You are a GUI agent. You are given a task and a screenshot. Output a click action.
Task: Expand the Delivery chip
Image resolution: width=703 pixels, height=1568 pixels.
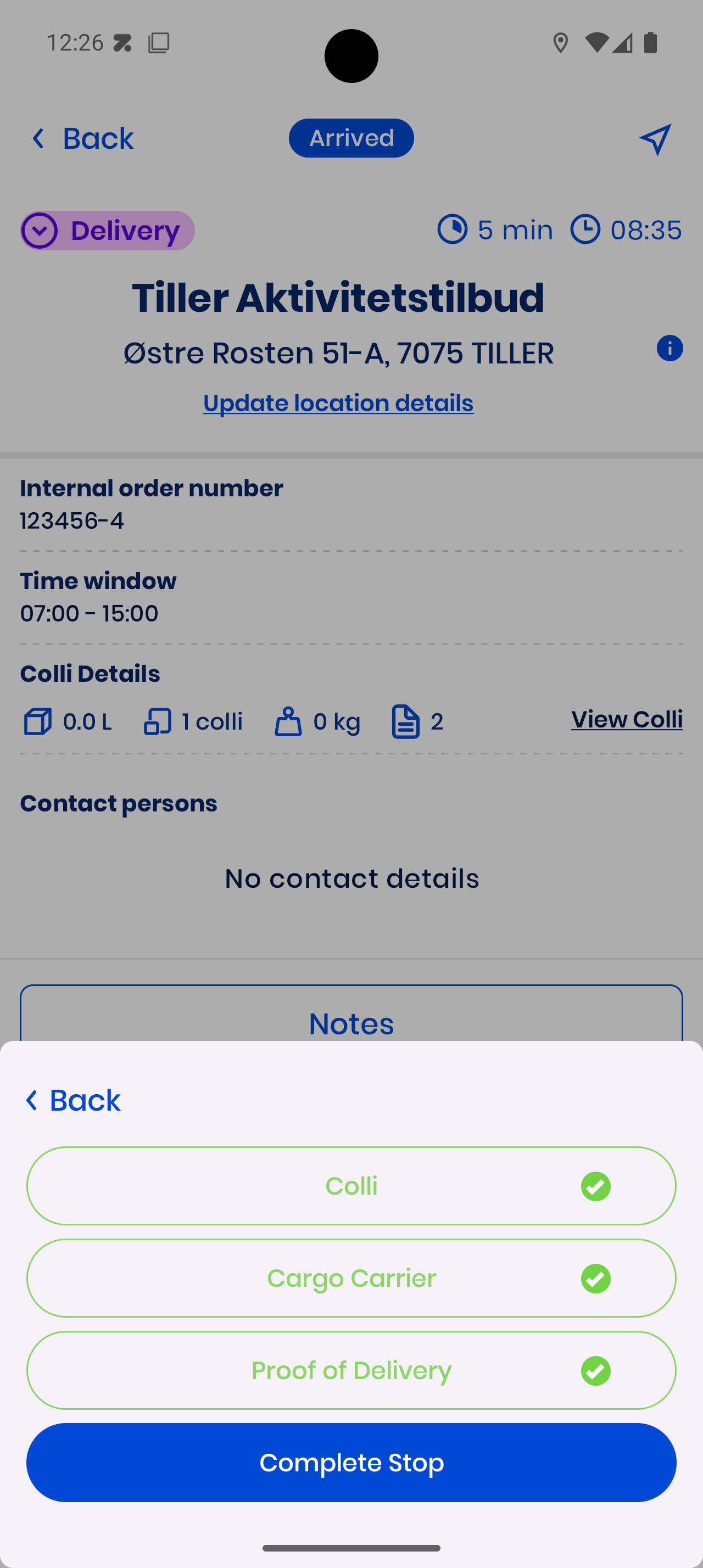[108, 231]
